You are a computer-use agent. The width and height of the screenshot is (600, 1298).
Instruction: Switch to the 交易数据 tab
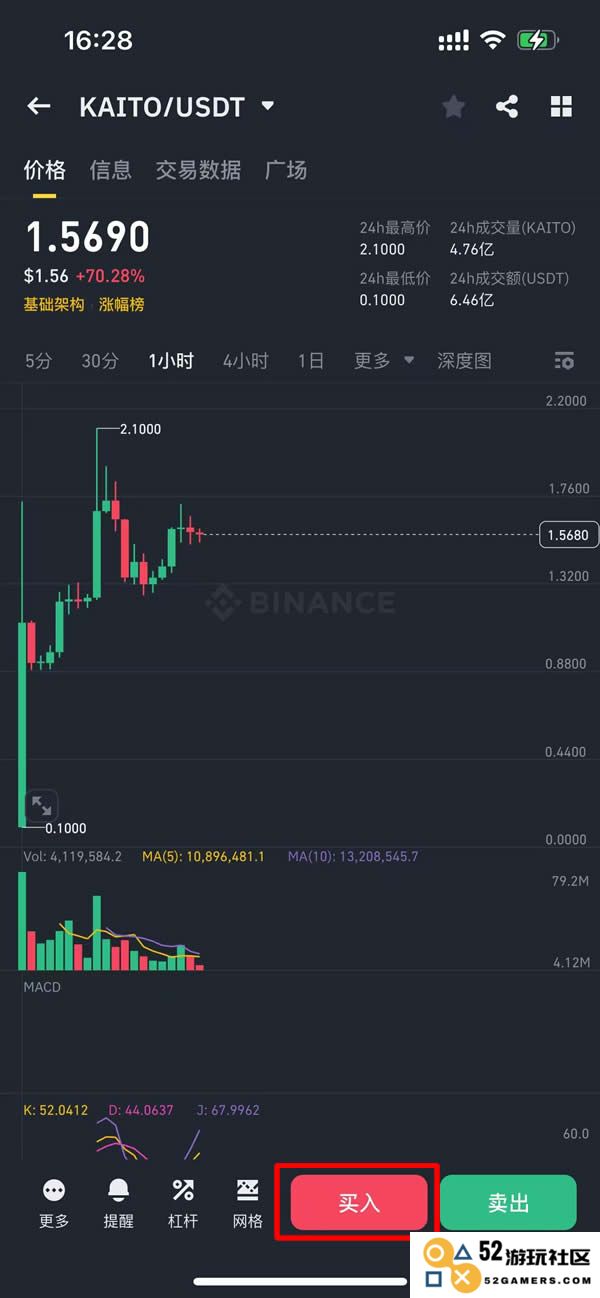198,170
